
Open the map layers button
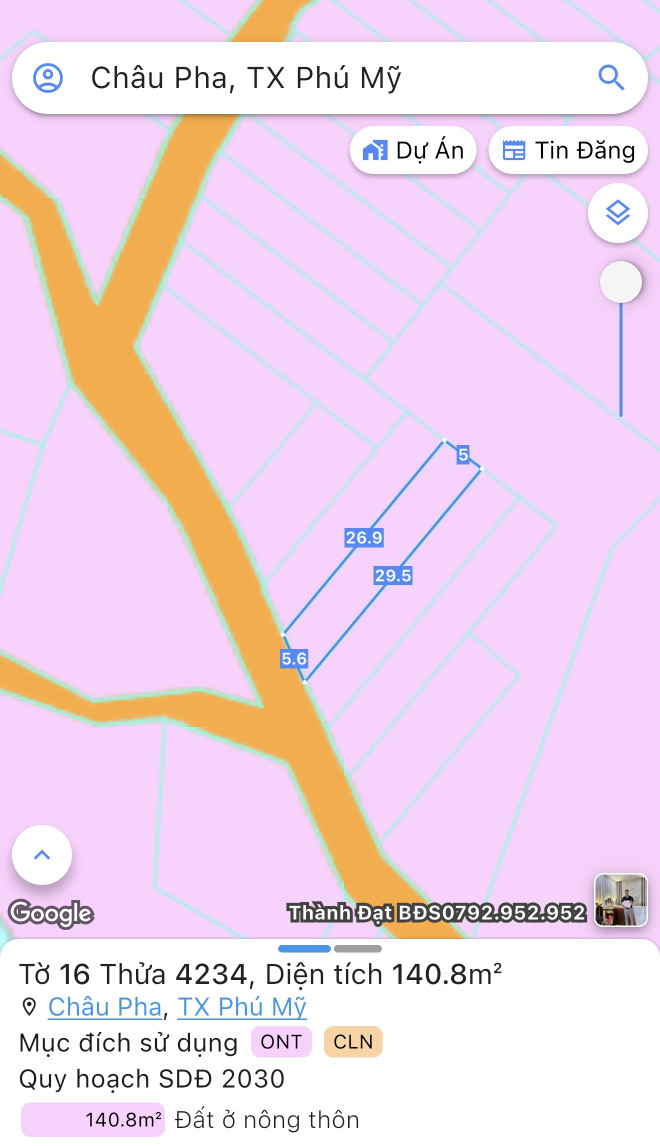pos(618,212)
